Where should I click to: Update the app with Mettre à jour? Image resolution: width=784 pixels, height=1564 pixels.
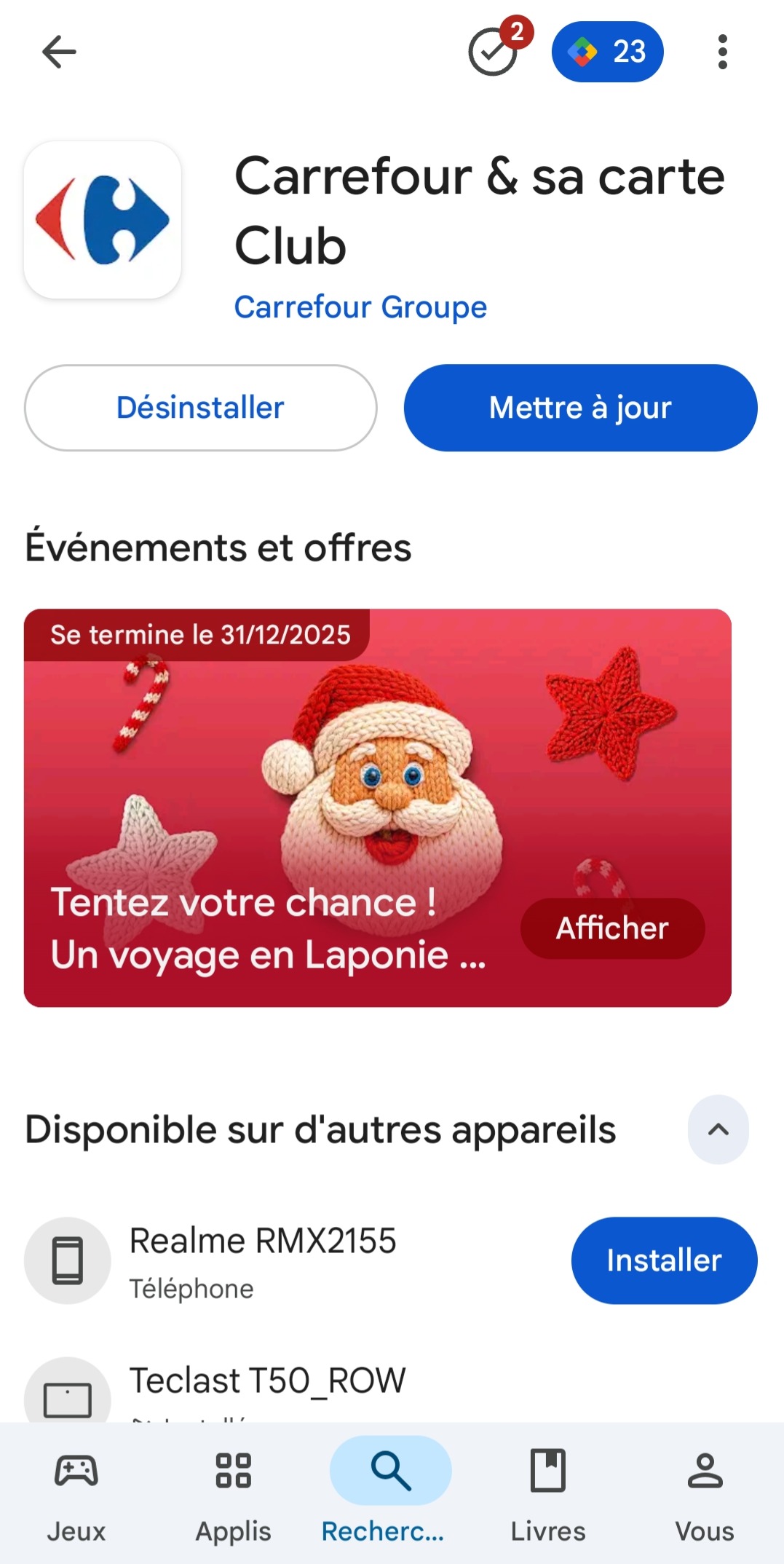[580, 408]
